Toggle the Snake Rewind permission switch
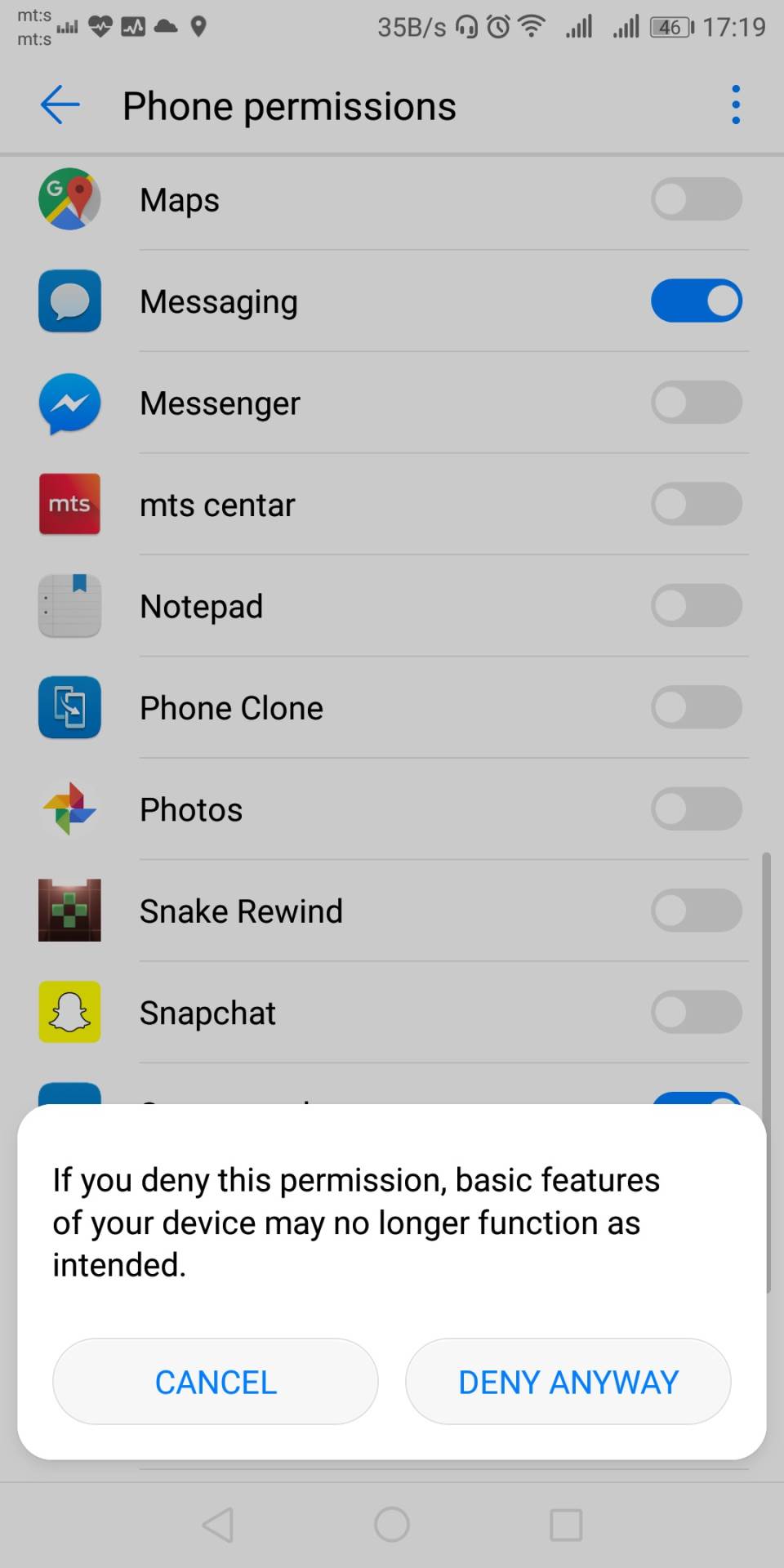This screenshot has width=784, height=1568. pyautogui.click(x=696, y=911)
